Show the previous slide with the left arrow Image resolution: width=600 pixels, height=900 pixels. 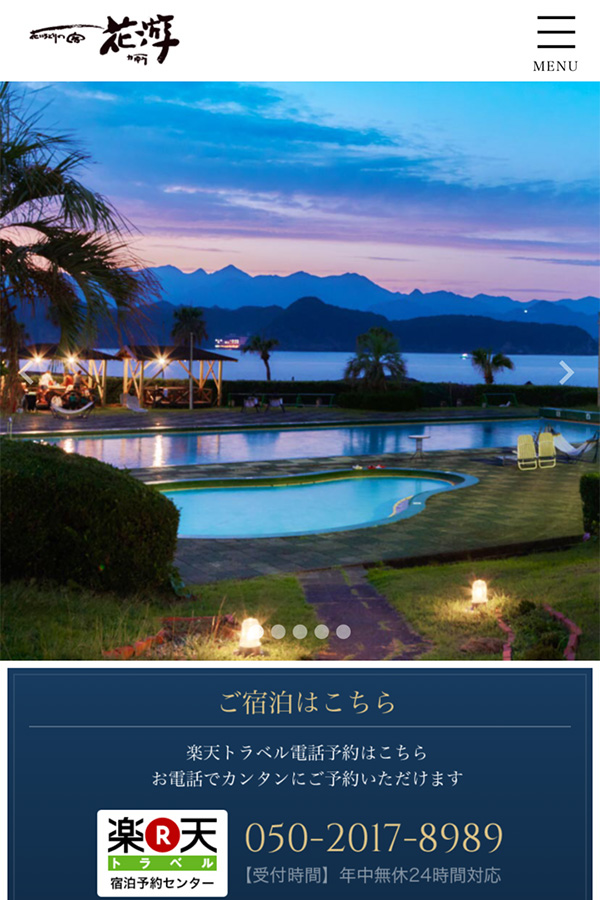(x=22, y=372)
